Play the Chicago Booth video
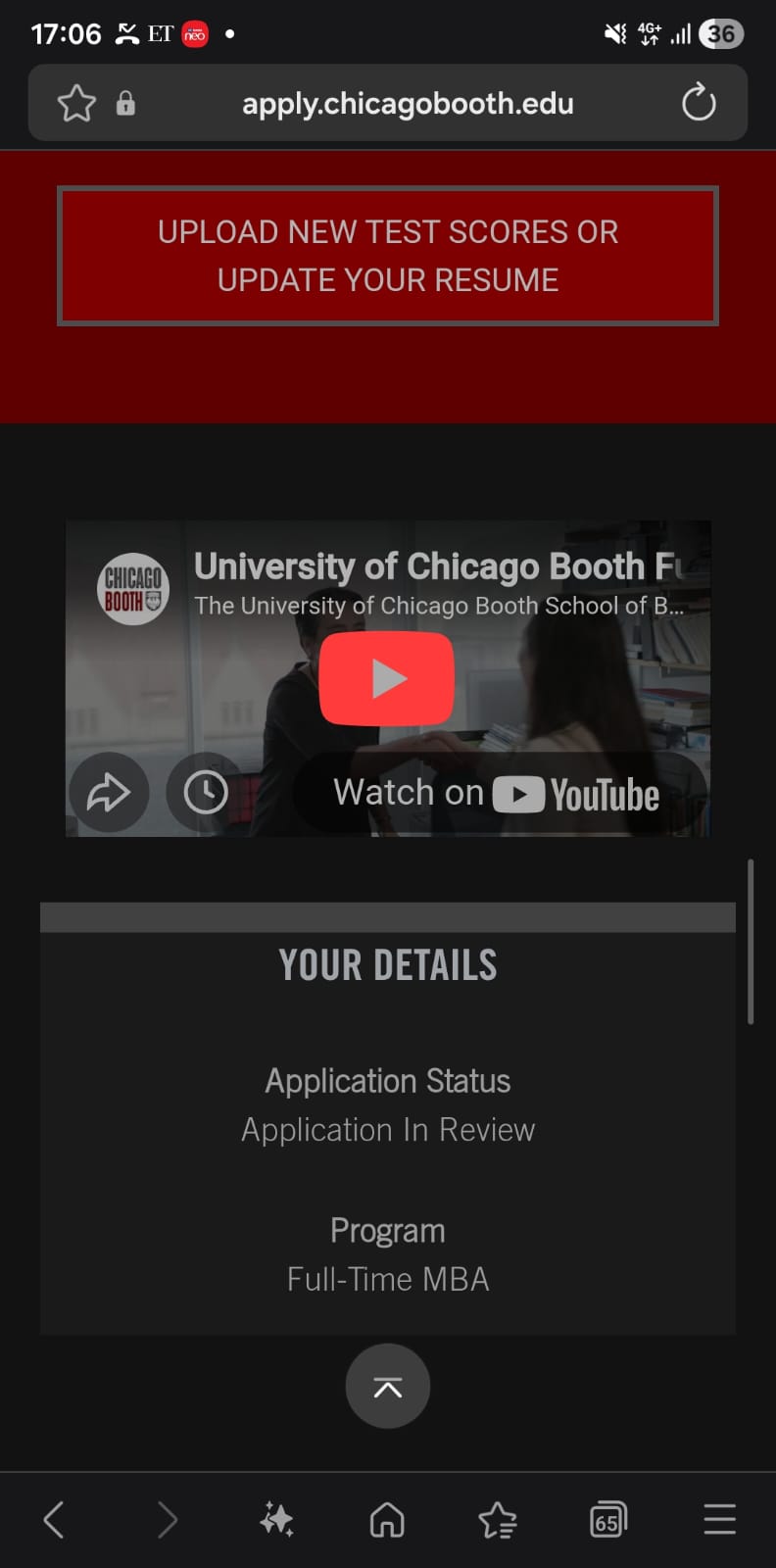 pyautogui.click(x=387, y=678)
